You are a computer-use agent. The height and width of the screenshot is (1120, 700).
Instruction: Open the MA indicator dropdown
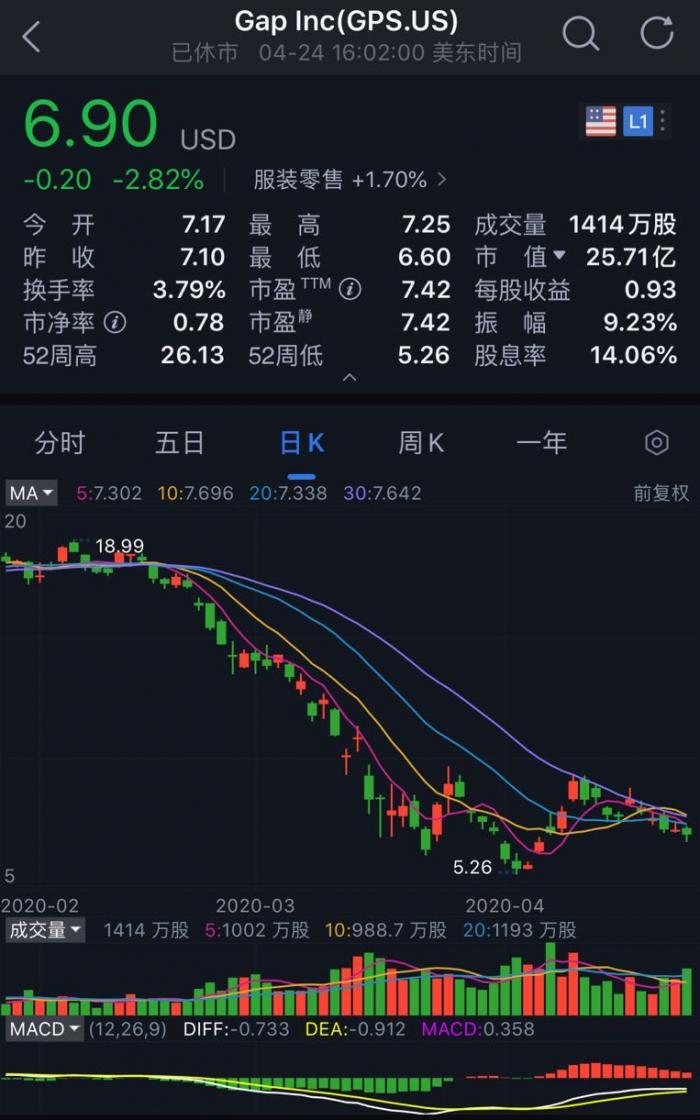click(x=32, y=493)
